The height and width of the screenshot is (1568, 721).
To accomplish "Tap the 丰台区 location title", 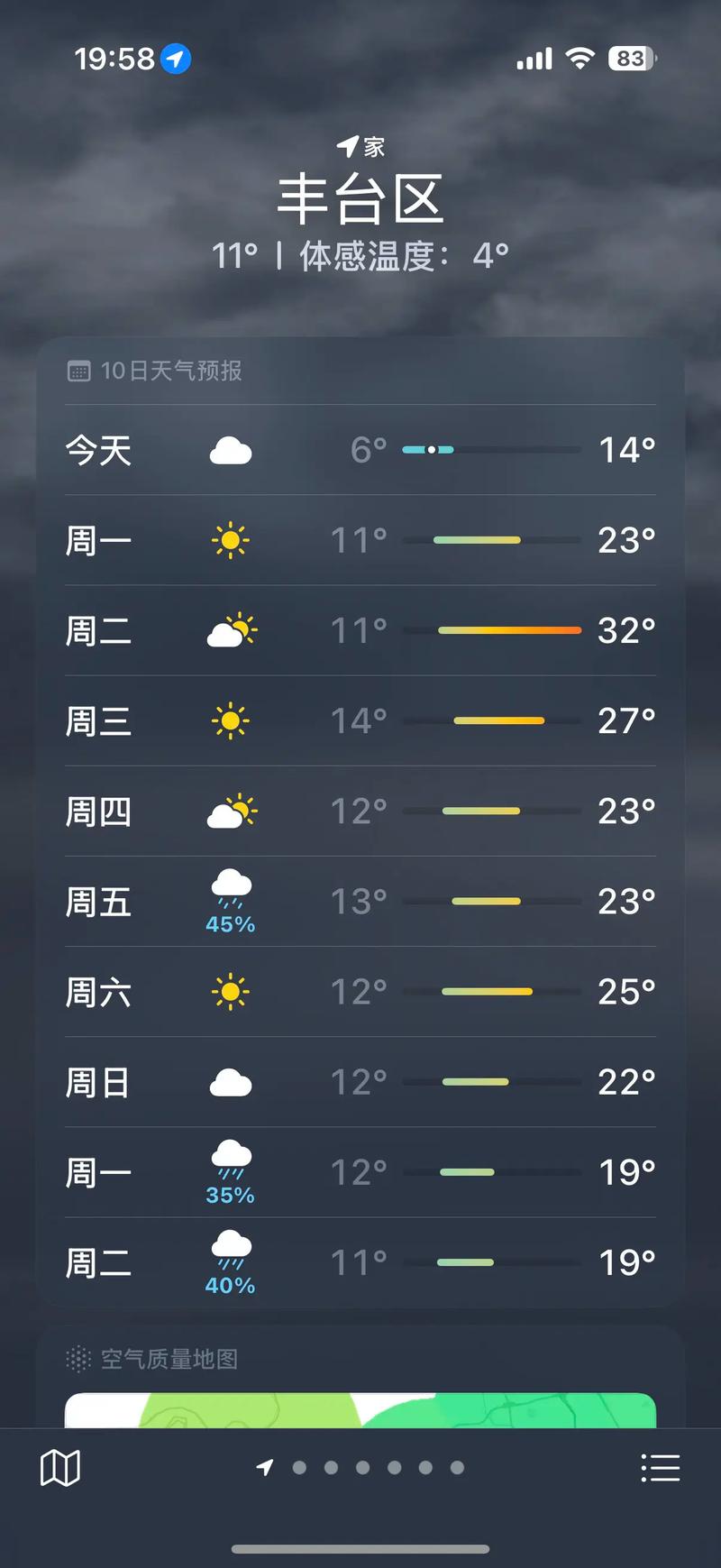I will (360, 200).
